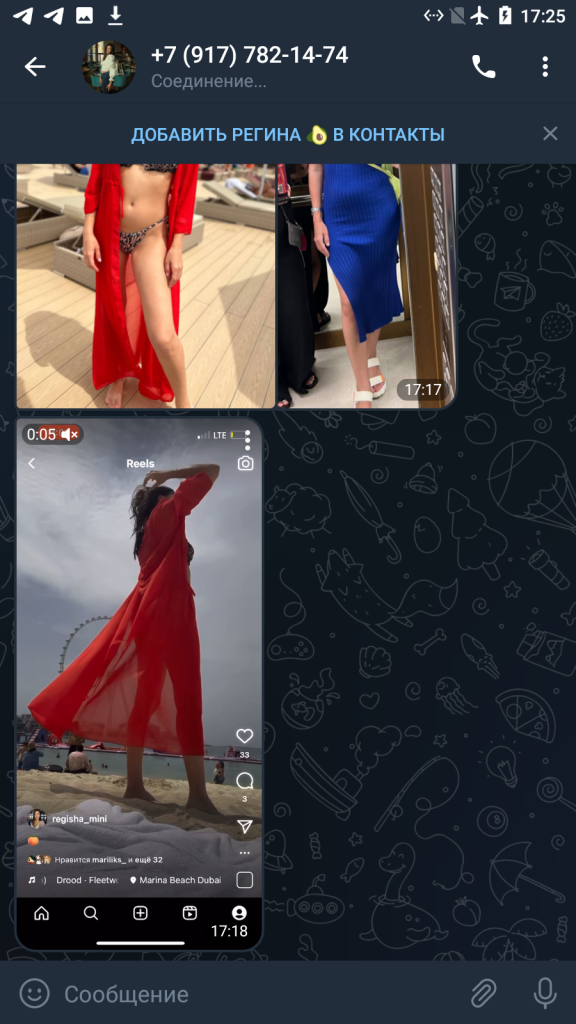Open the contact's profile picture
The image size is (576, 1024).
tap(108, 67)
